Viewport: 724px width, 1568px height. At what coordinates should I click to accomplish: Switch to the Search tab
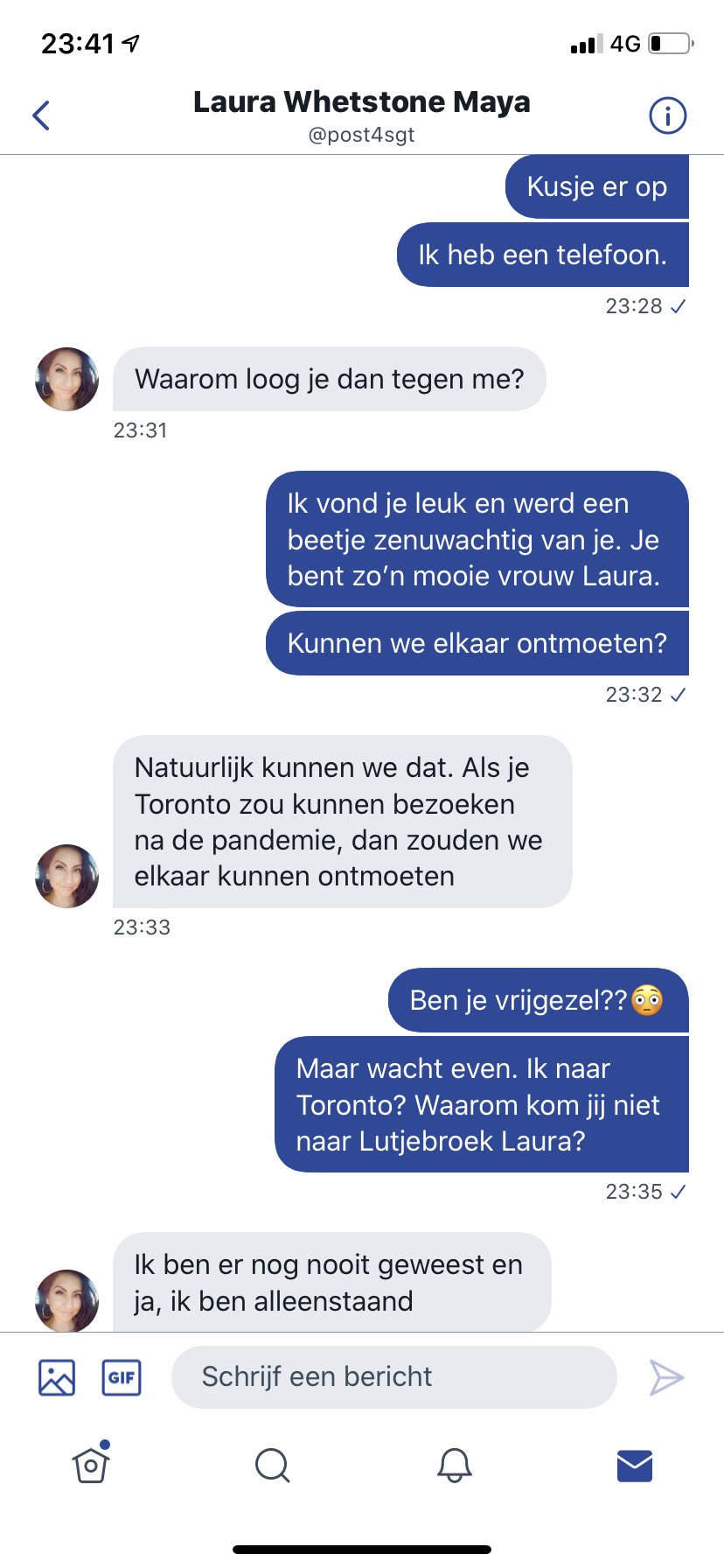[x=272, y=1465]
